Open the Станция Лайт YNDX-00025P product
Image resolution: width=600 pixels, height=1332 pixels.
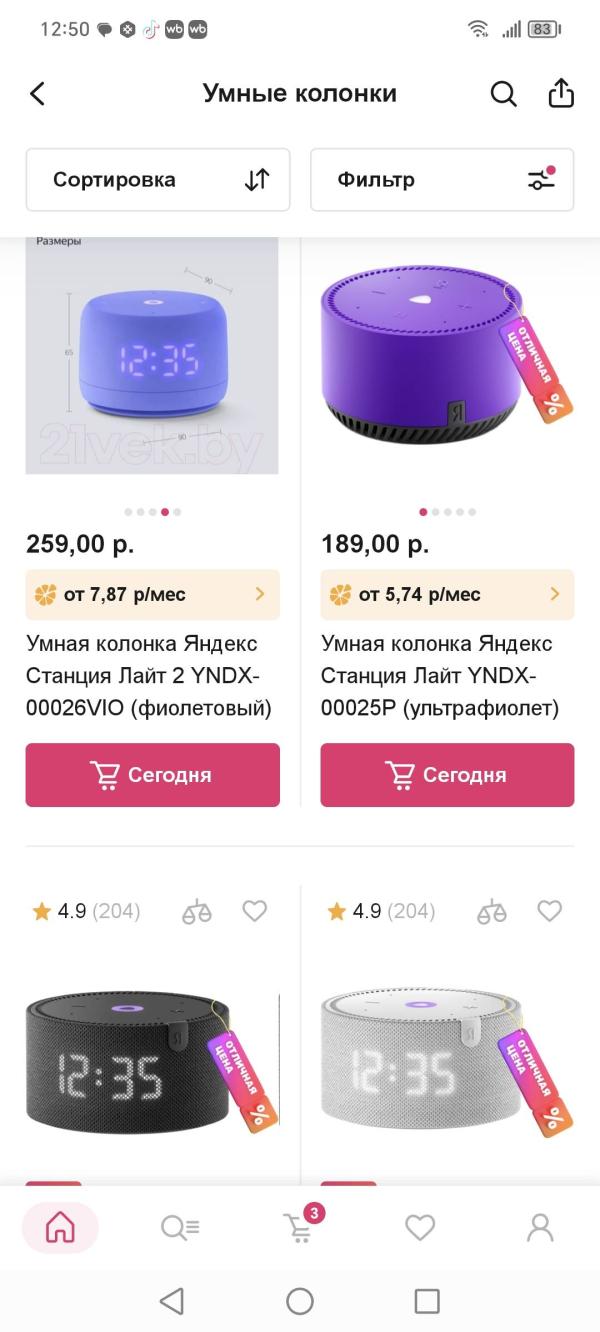(x=440, y=676)
